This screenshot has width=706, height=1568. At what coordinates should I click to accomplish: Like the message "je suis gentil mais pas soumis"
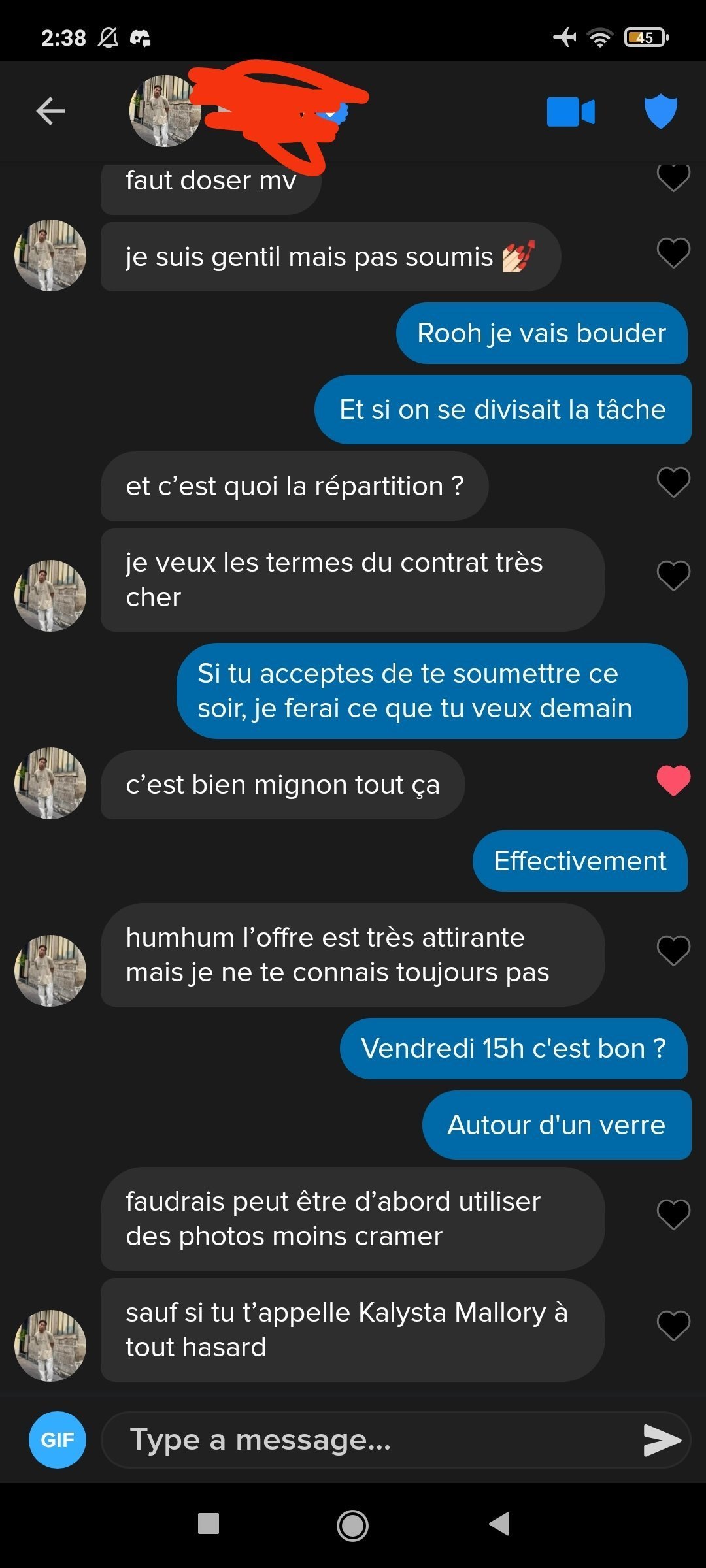(673, 253)
